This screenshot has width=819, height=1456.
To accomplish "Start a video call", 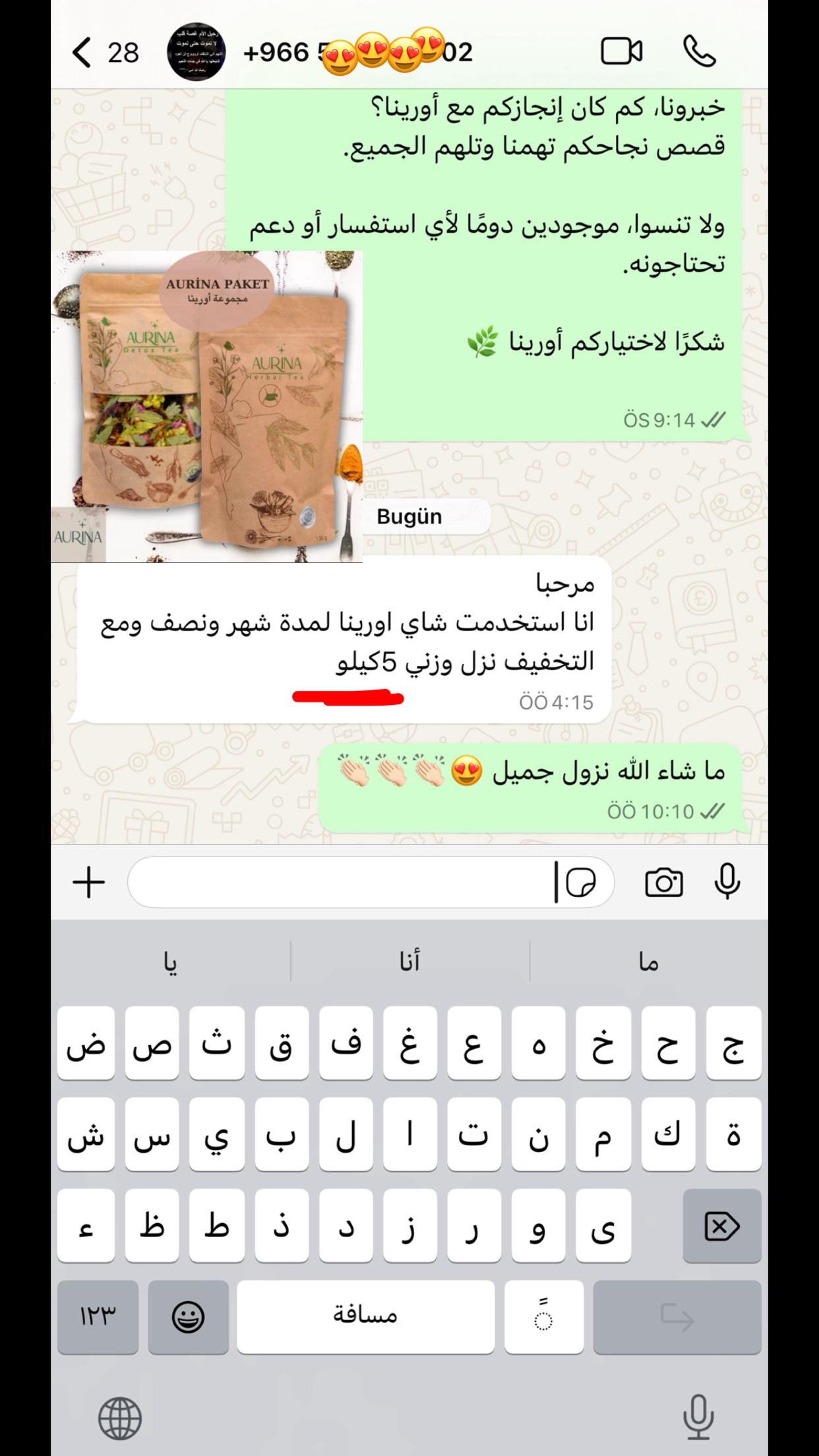I will [621, 51].
